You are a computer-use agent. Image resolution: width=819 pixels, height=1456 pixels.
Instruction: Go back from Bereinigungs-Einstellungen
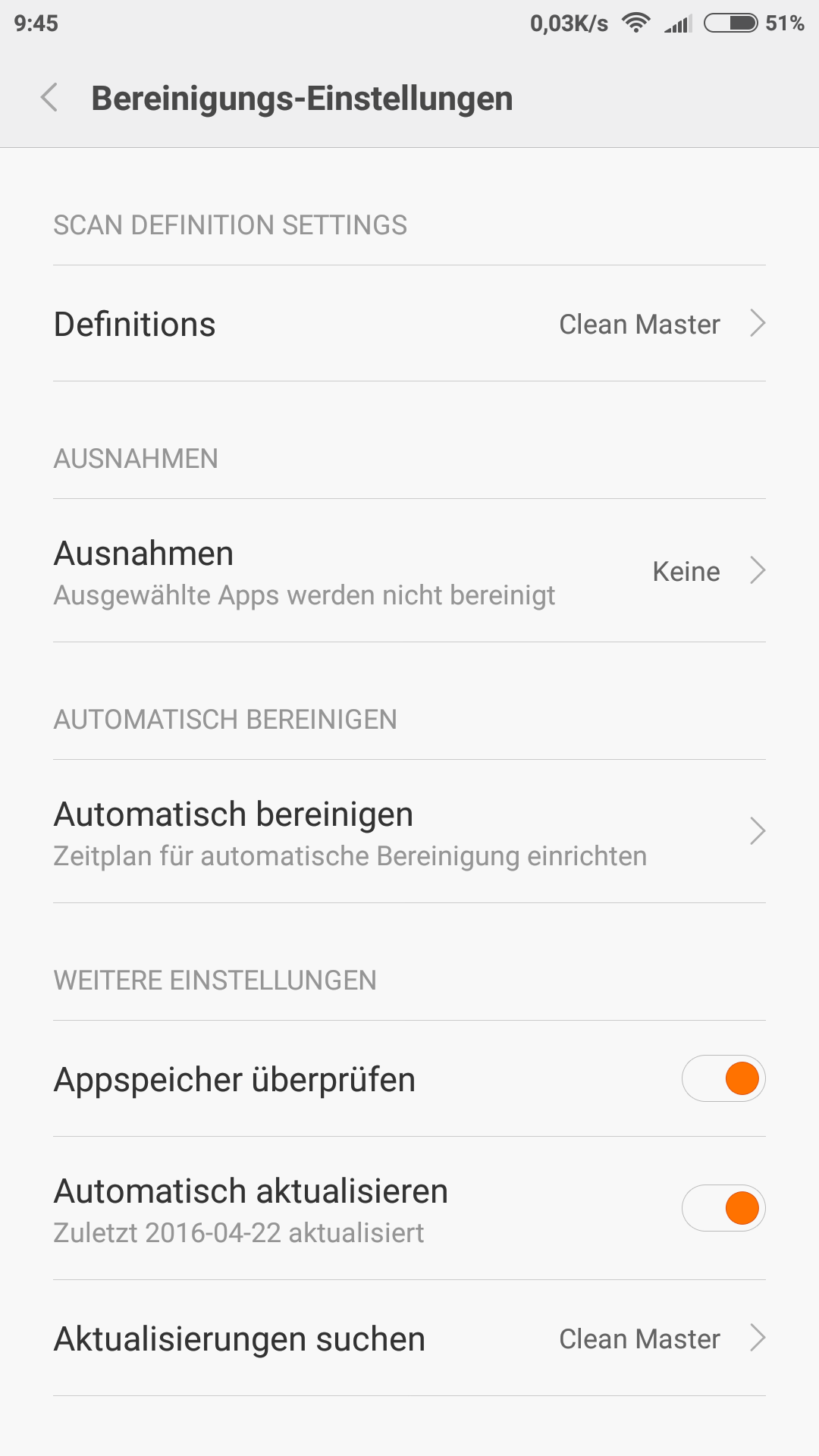point(50,98)
